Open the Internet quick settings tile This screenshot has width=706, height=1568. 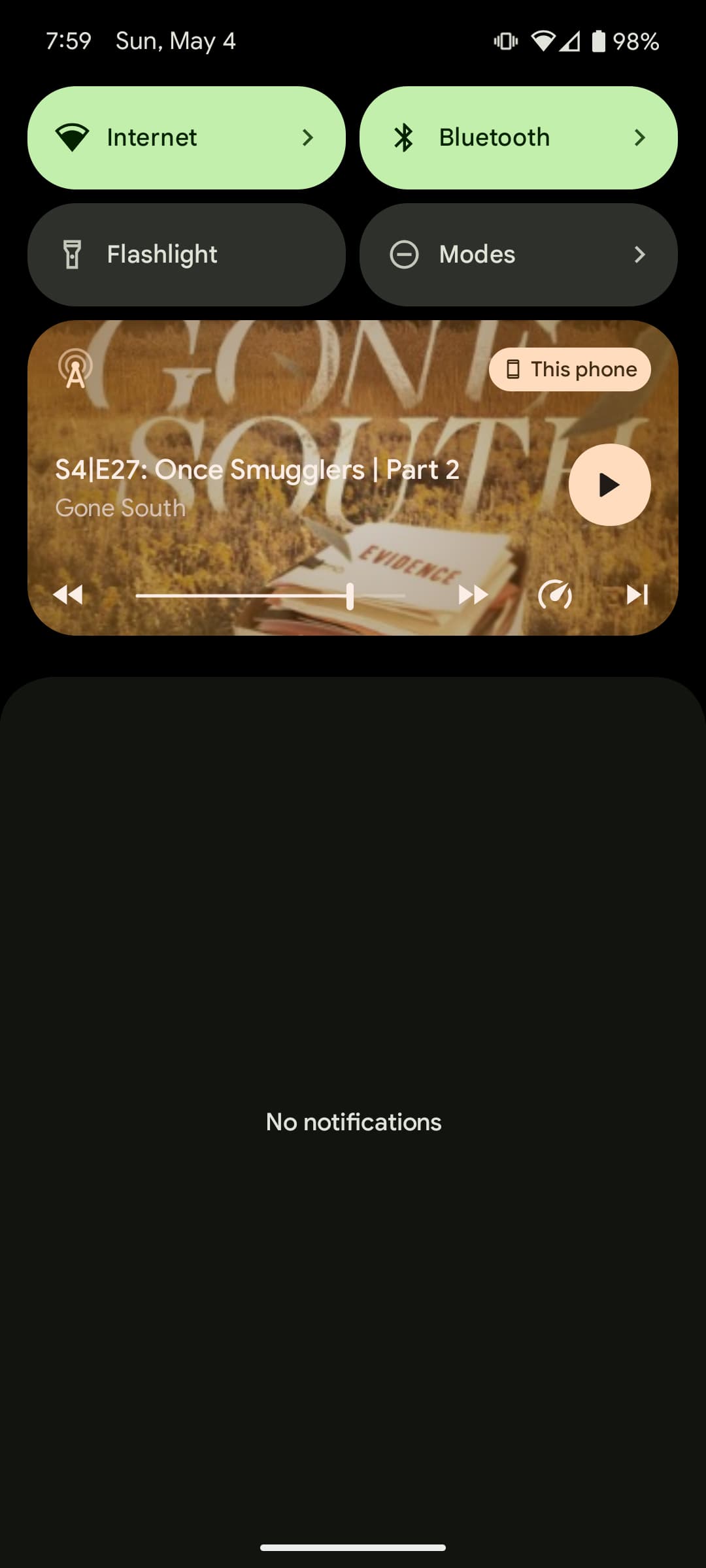pyautogui.click(x=186, y=138)
